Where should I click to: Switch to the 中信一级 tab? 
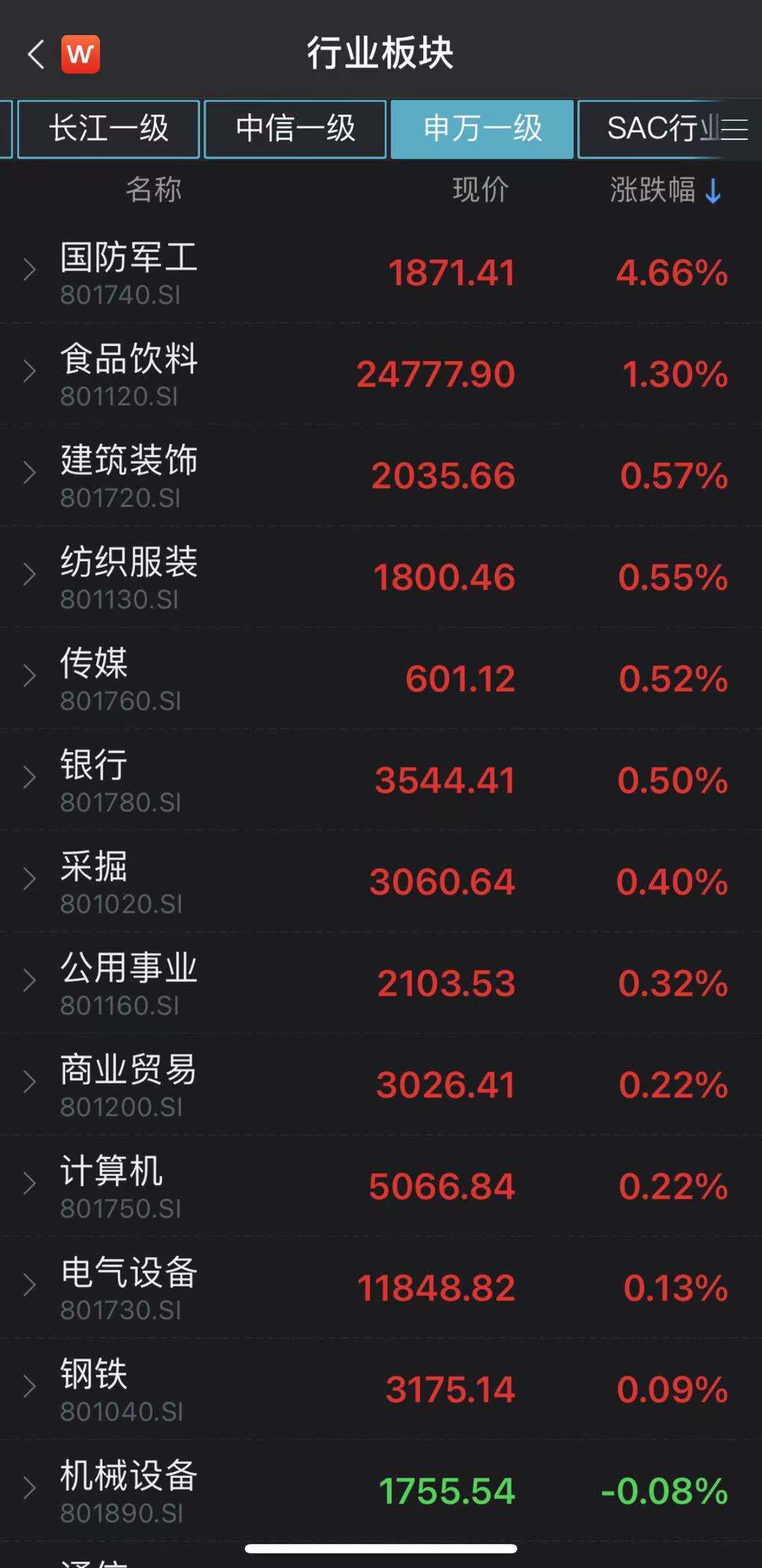point(295,129)
